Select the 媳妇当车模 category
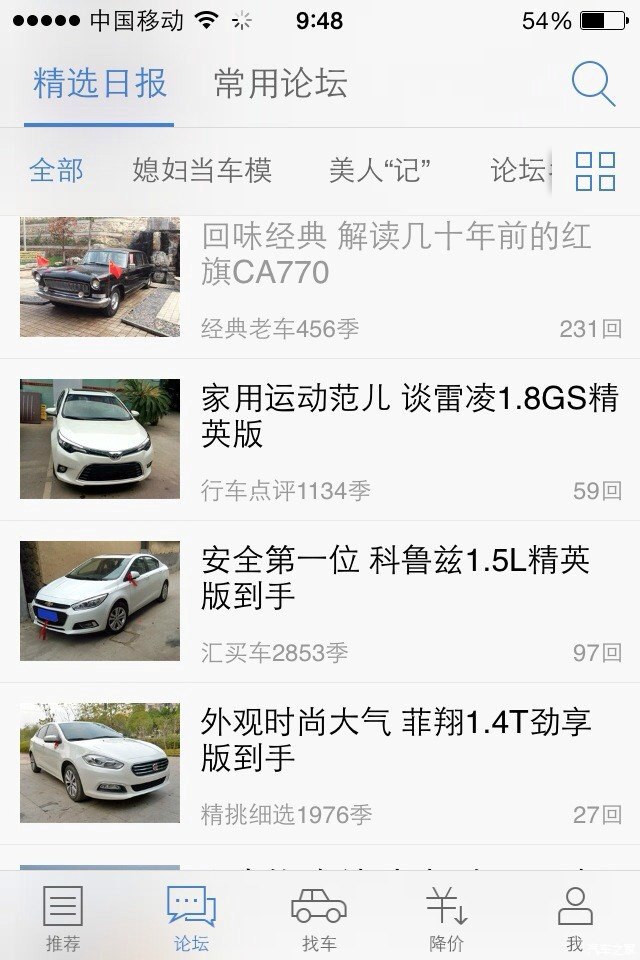The width and height of the screenshot is (640, 960). pos(202,171)
